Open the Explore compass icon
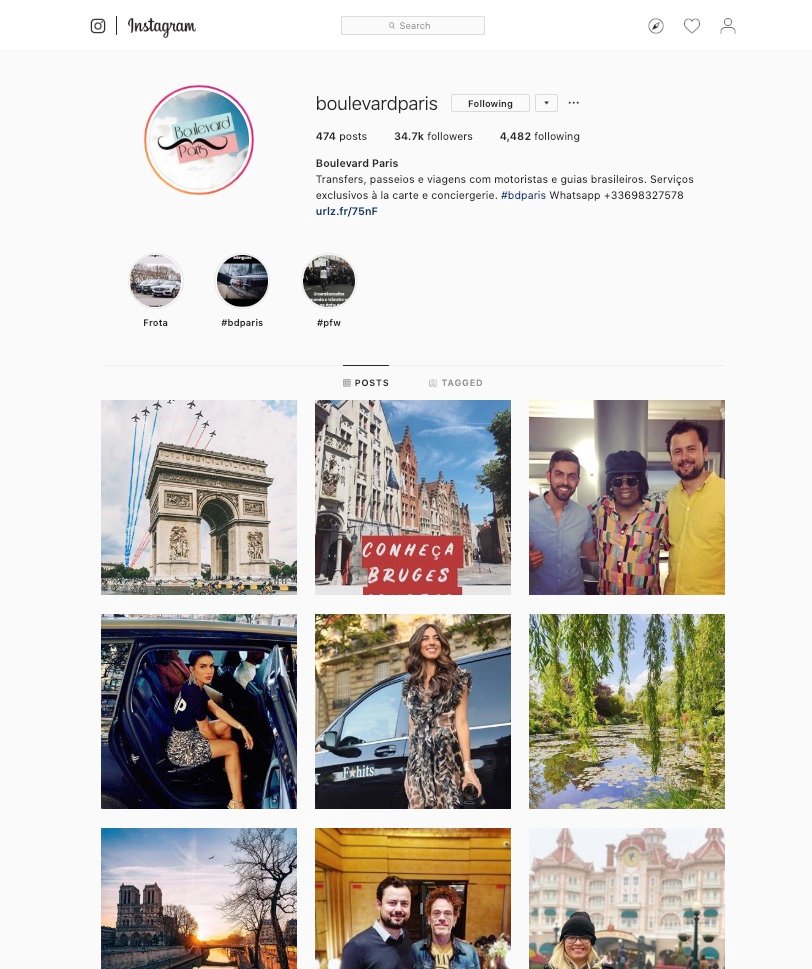This screenshot has width=812, height=969. (656, 26)
